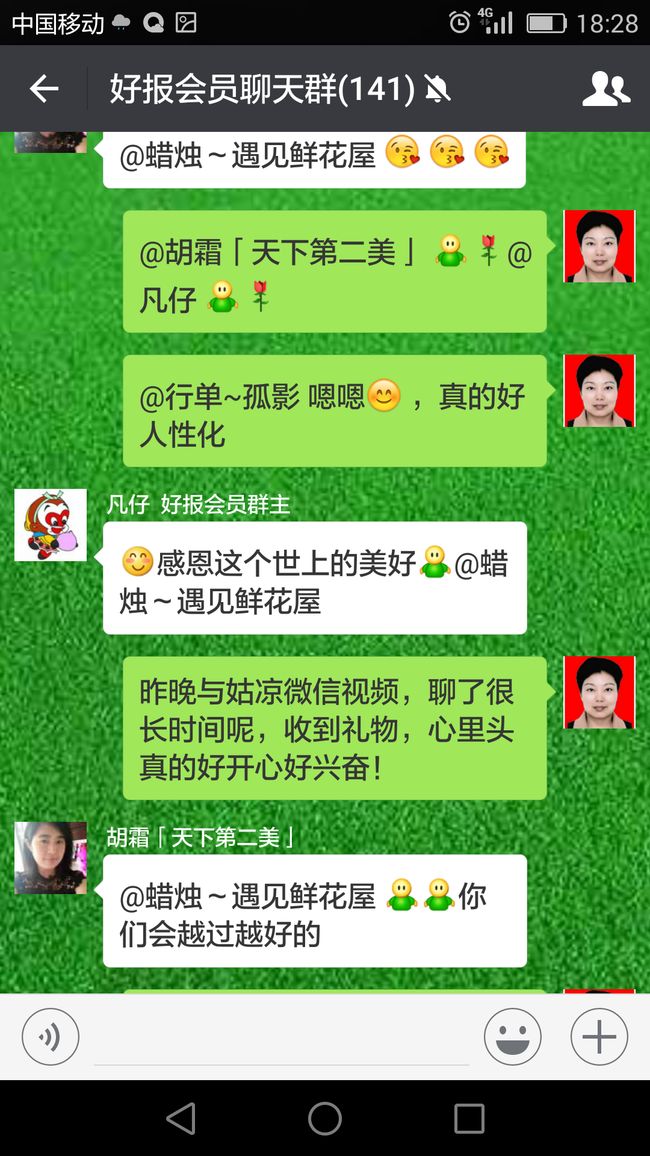650x1156 pixels.
Task: Open group members info icon
Action: click(606, 89)
